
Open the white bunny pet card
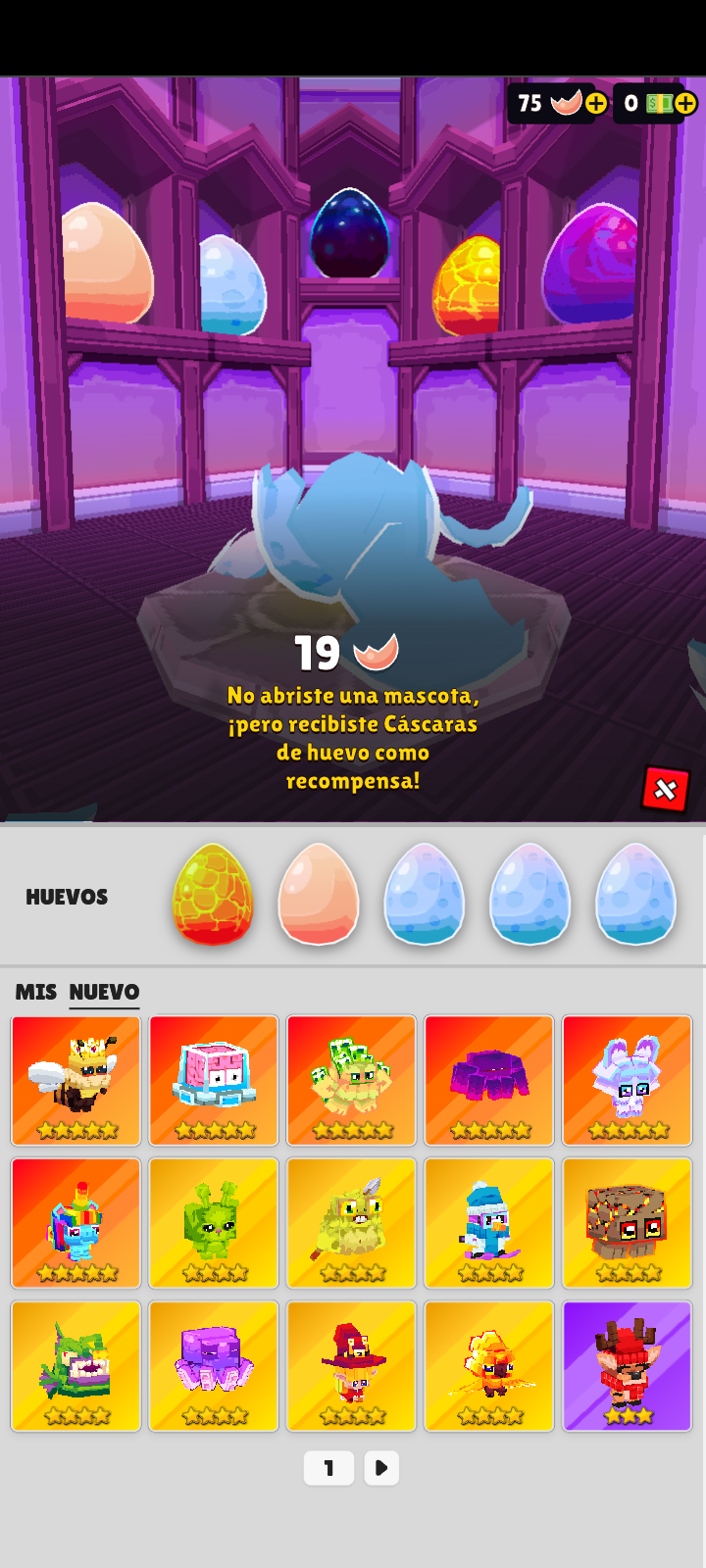628,1080
